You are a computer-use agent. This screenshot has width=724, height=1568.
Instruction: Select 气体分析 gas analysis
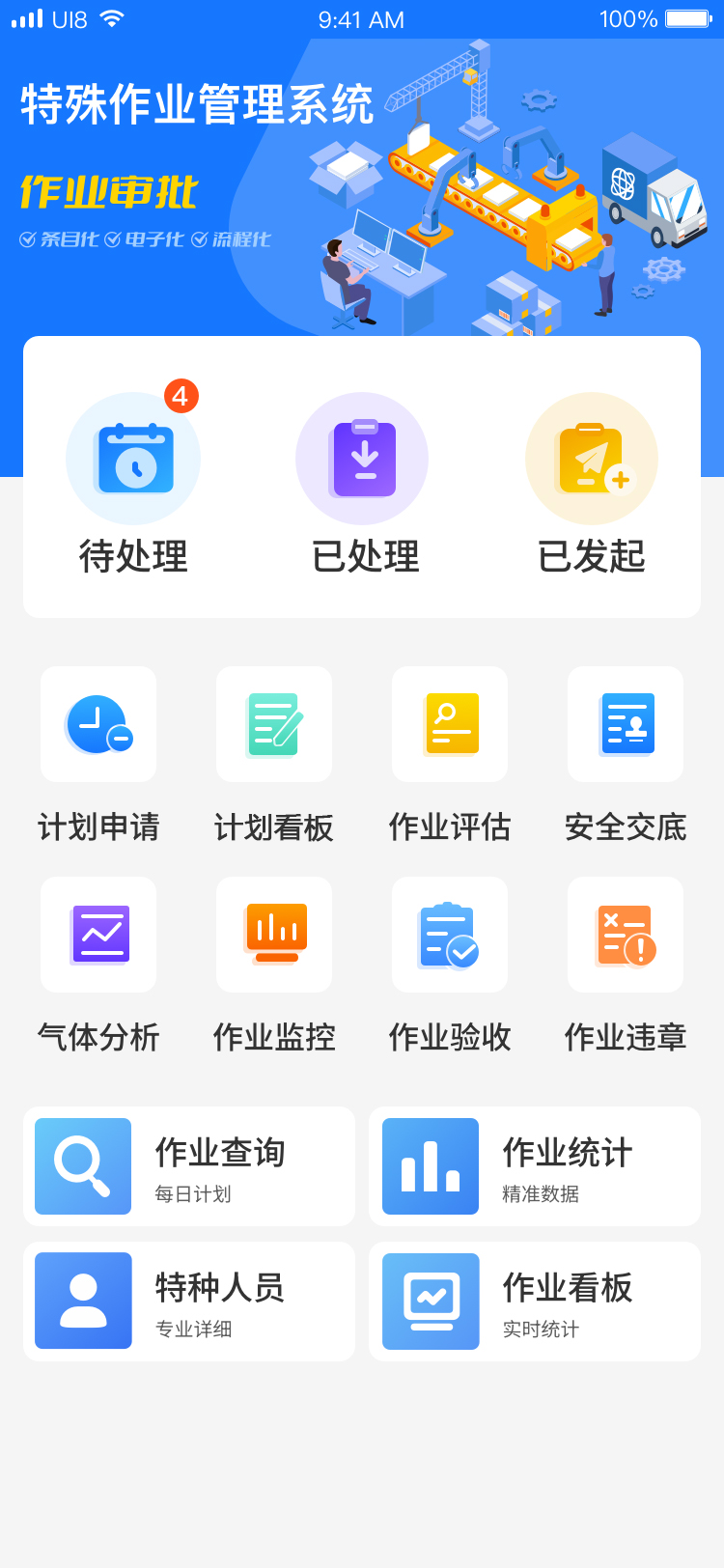[97, 935]
